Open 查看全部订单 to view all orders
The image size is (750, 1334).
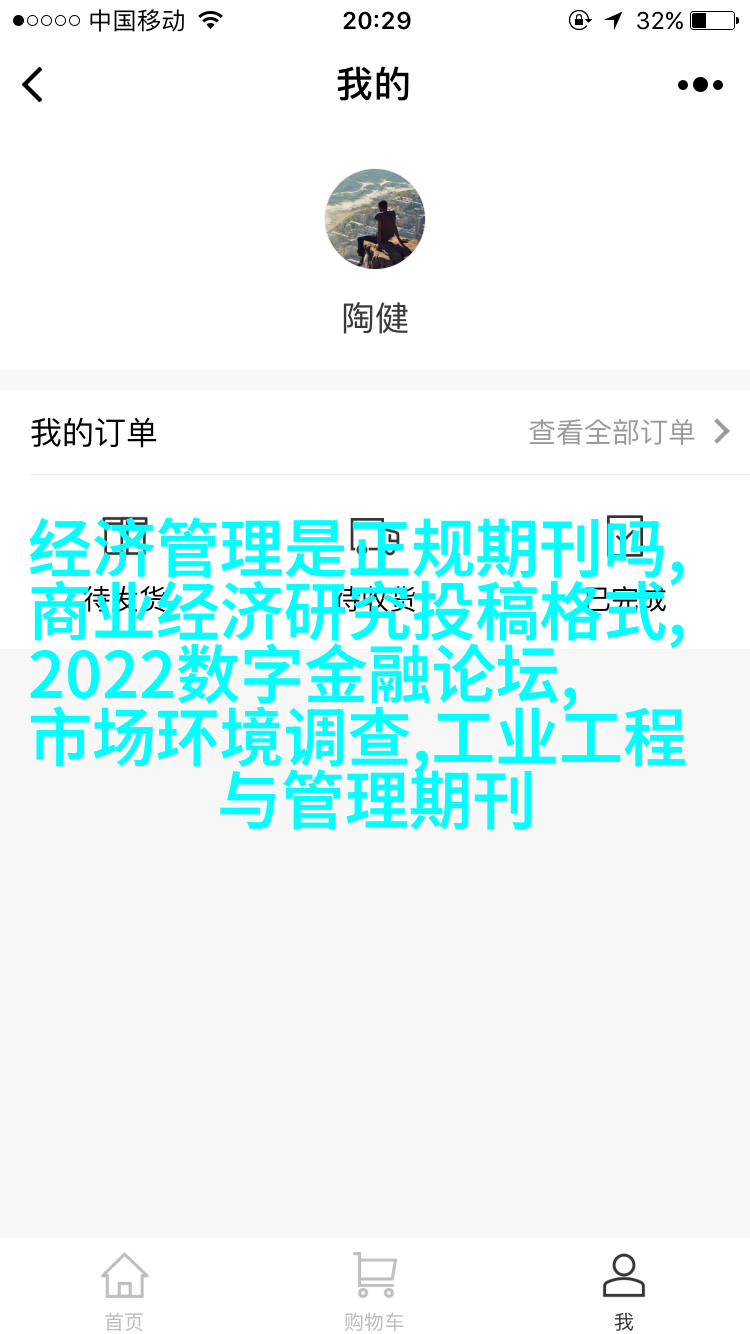tap(630, 432)
